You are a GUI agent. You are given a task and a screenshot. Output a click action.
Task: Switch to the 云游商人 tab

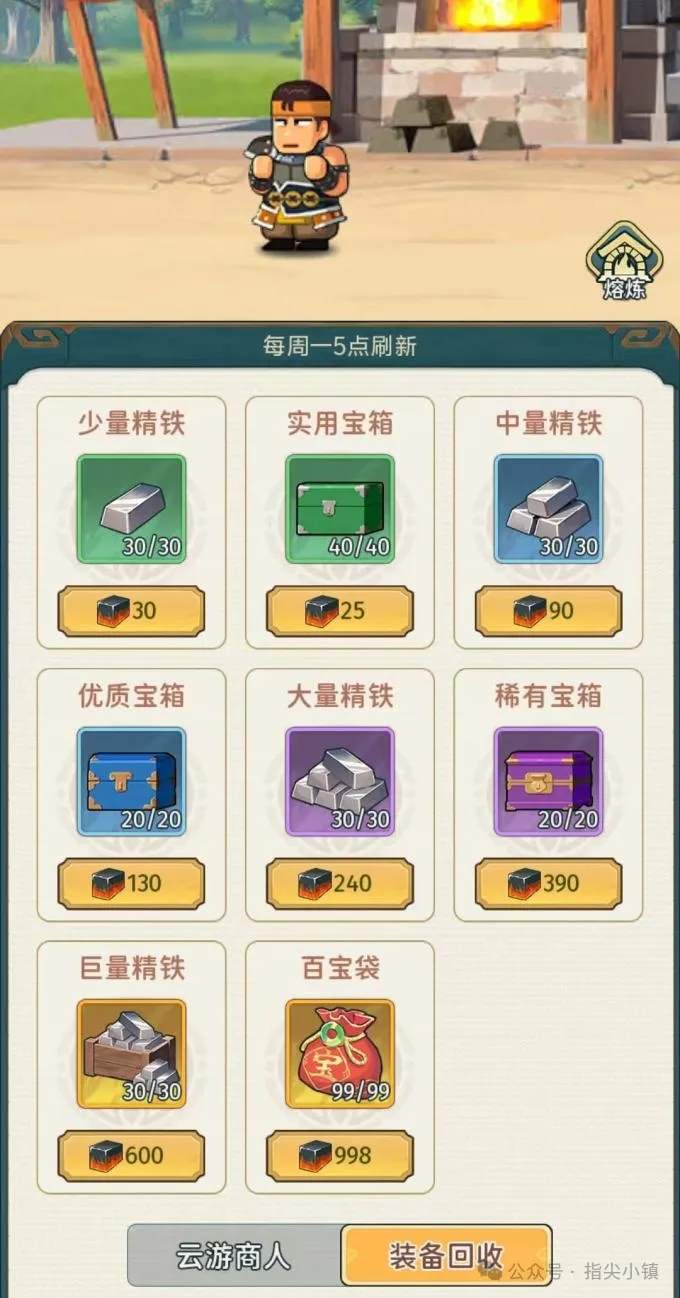click(235, 1255)
